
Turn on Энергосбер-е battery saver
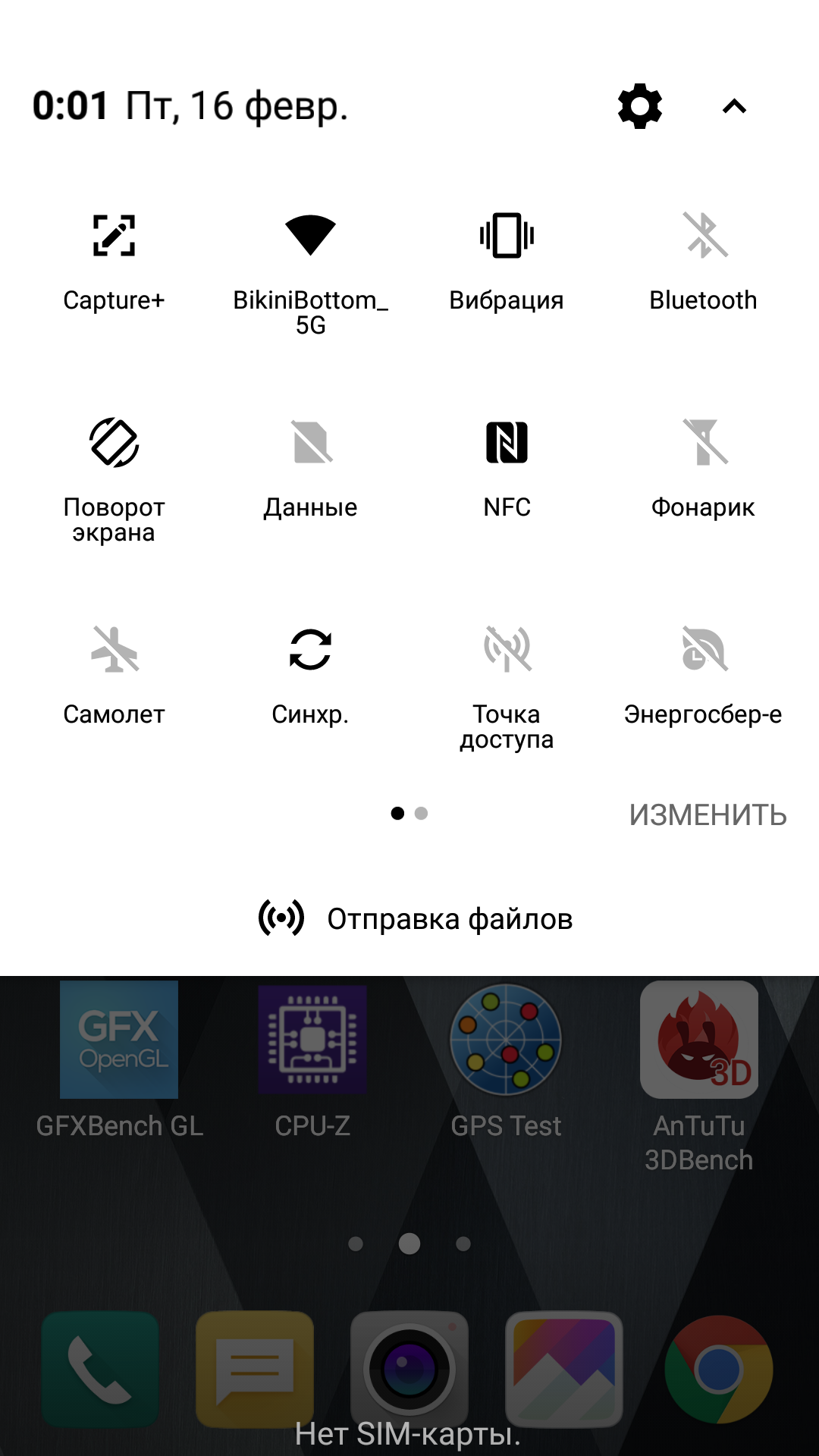click(x=704, y=650)
